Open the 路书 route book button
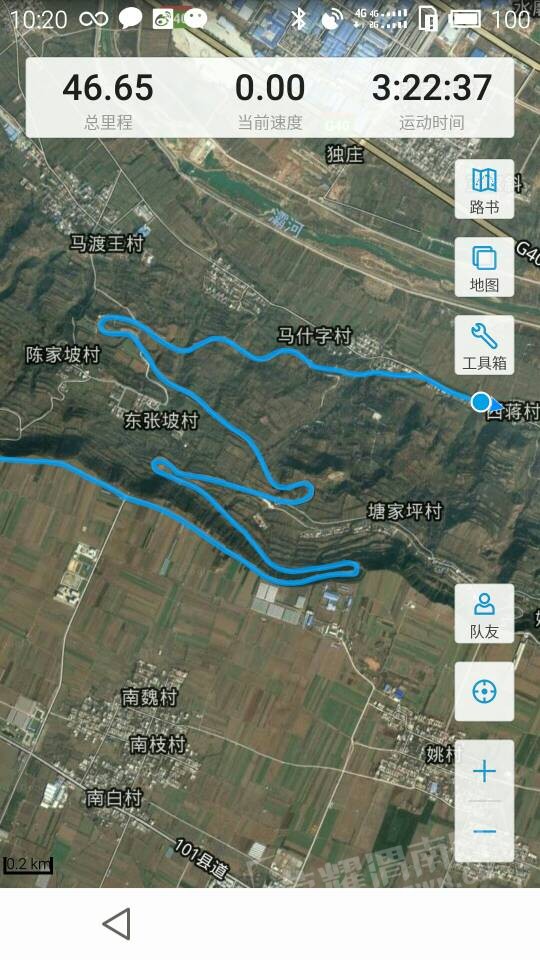Viewport: 540px width, 960px height. coord(484,189)
